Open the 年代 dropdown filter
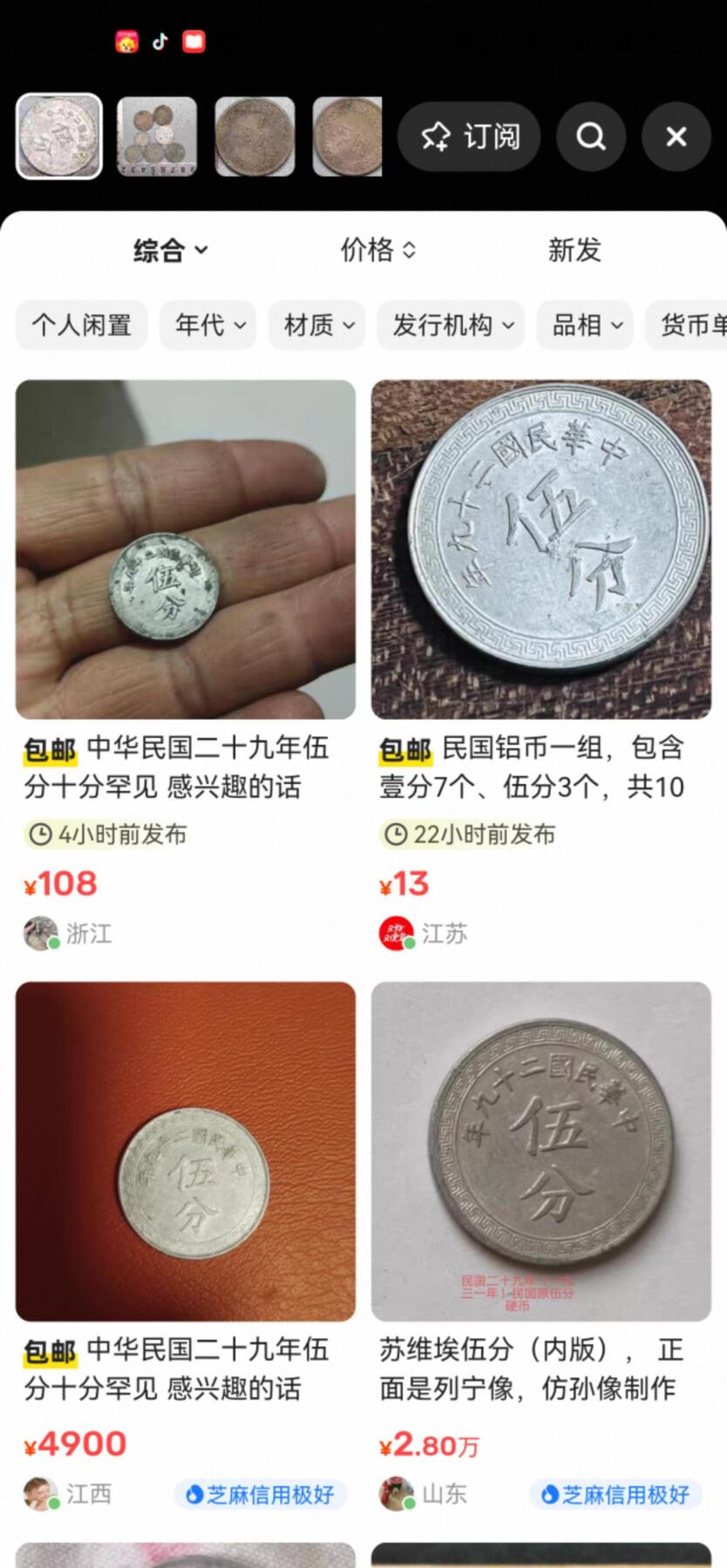Viewport: 727px width, 1568px height. (207, 325)
